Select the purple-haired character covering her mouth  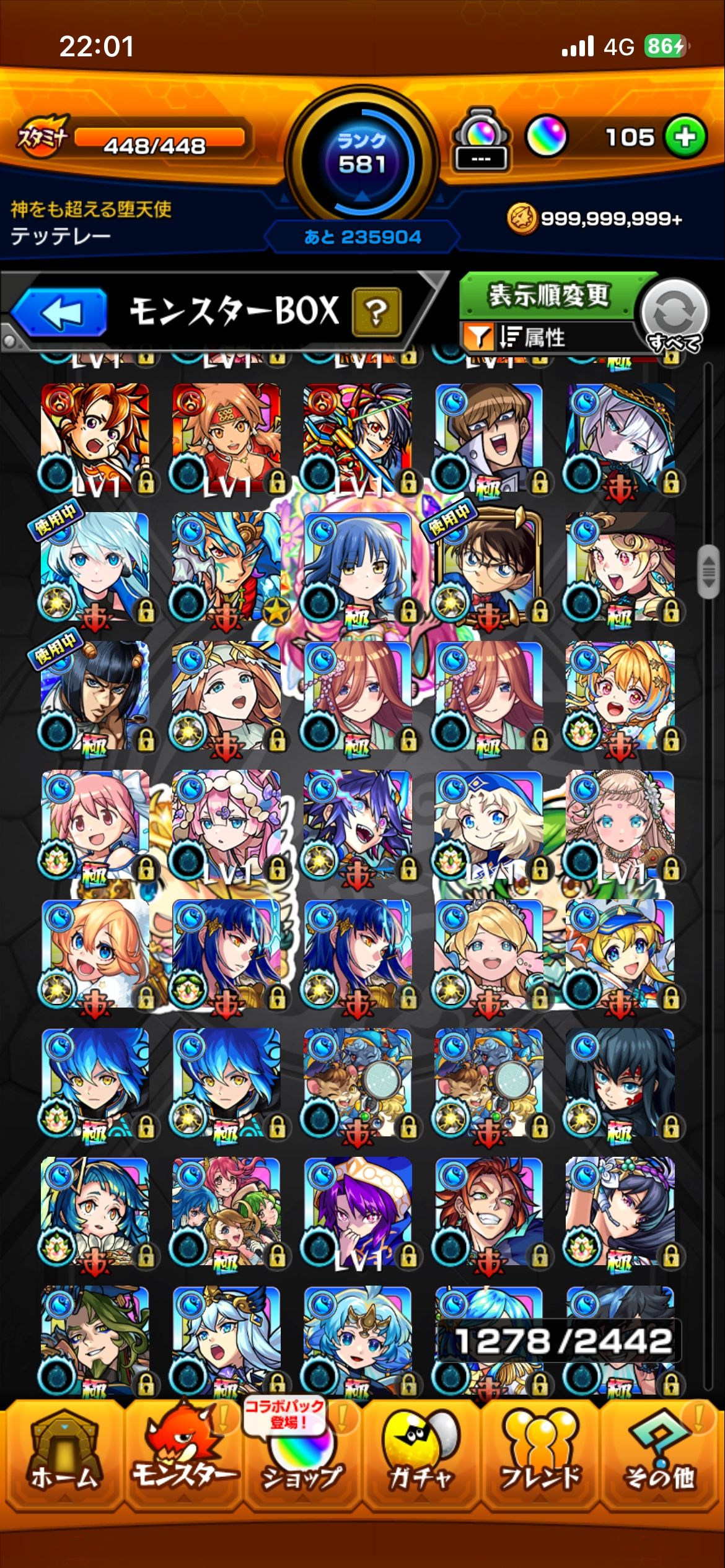(358, 1211)
